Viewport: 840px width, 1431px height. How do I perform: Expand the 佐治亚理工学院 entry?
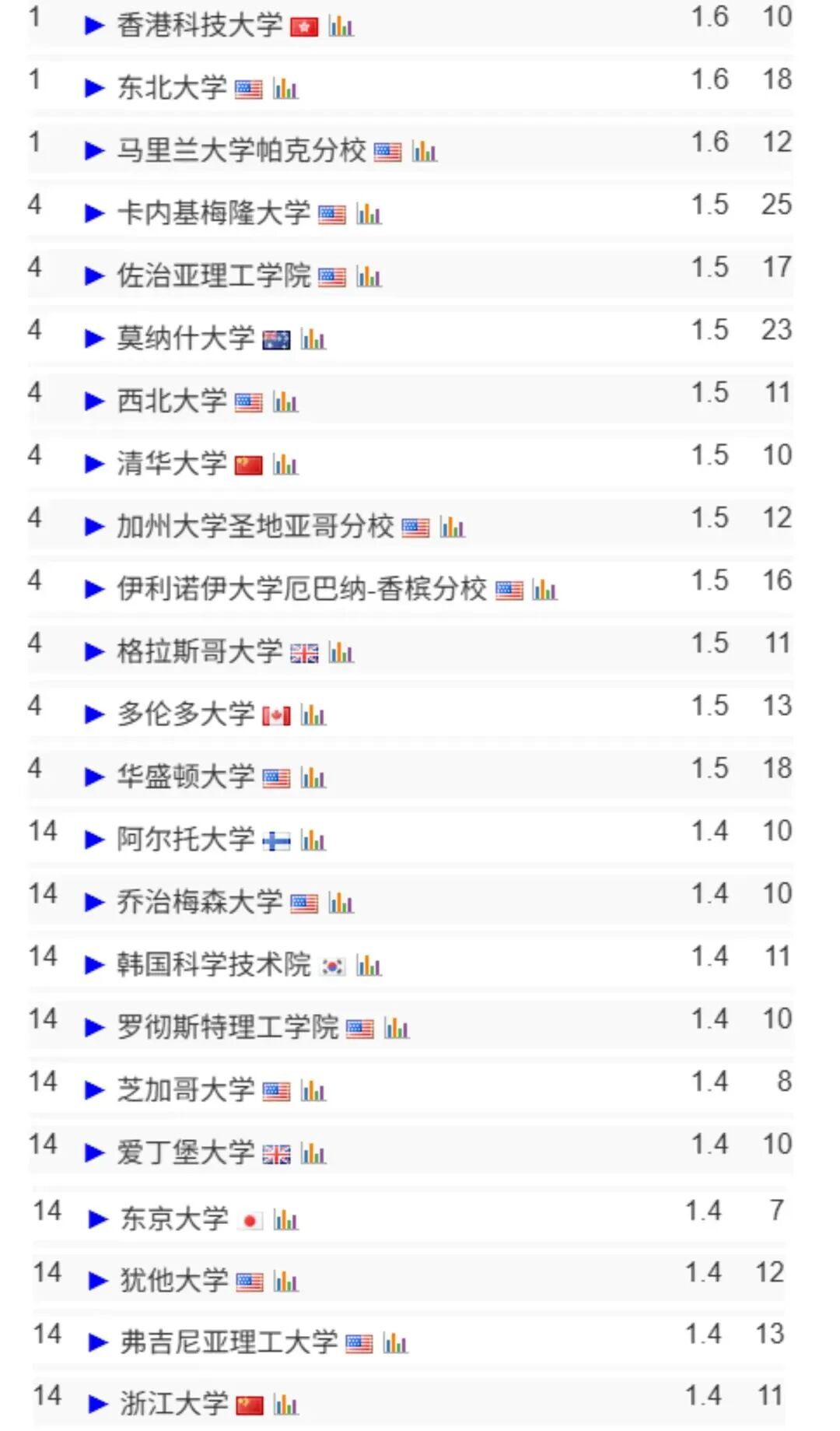(x=94, y=276)
